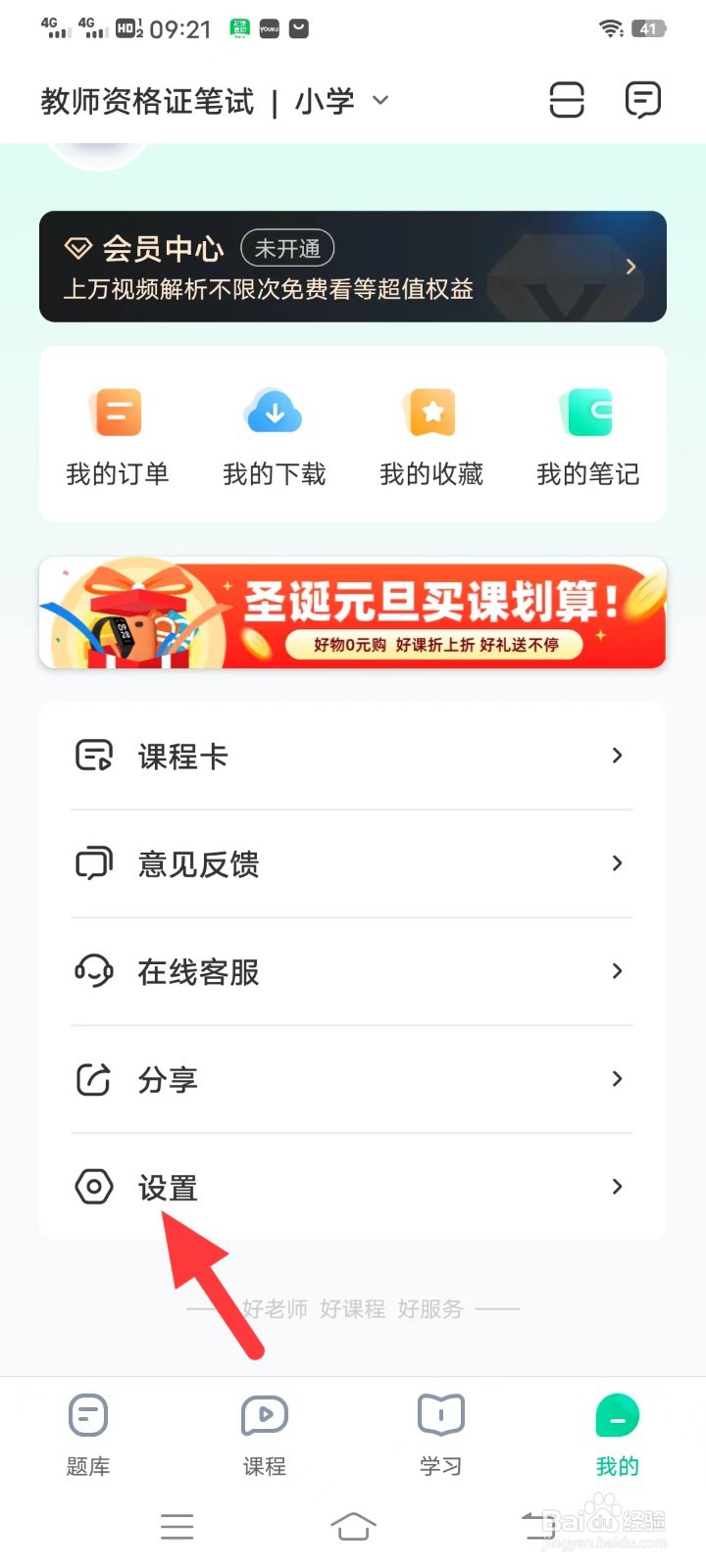Image resolution: width=706 pixels, height=1568 pixels.
Task: Select the 题库 tab icon in bottom nav
Action: click(87, 1414)
